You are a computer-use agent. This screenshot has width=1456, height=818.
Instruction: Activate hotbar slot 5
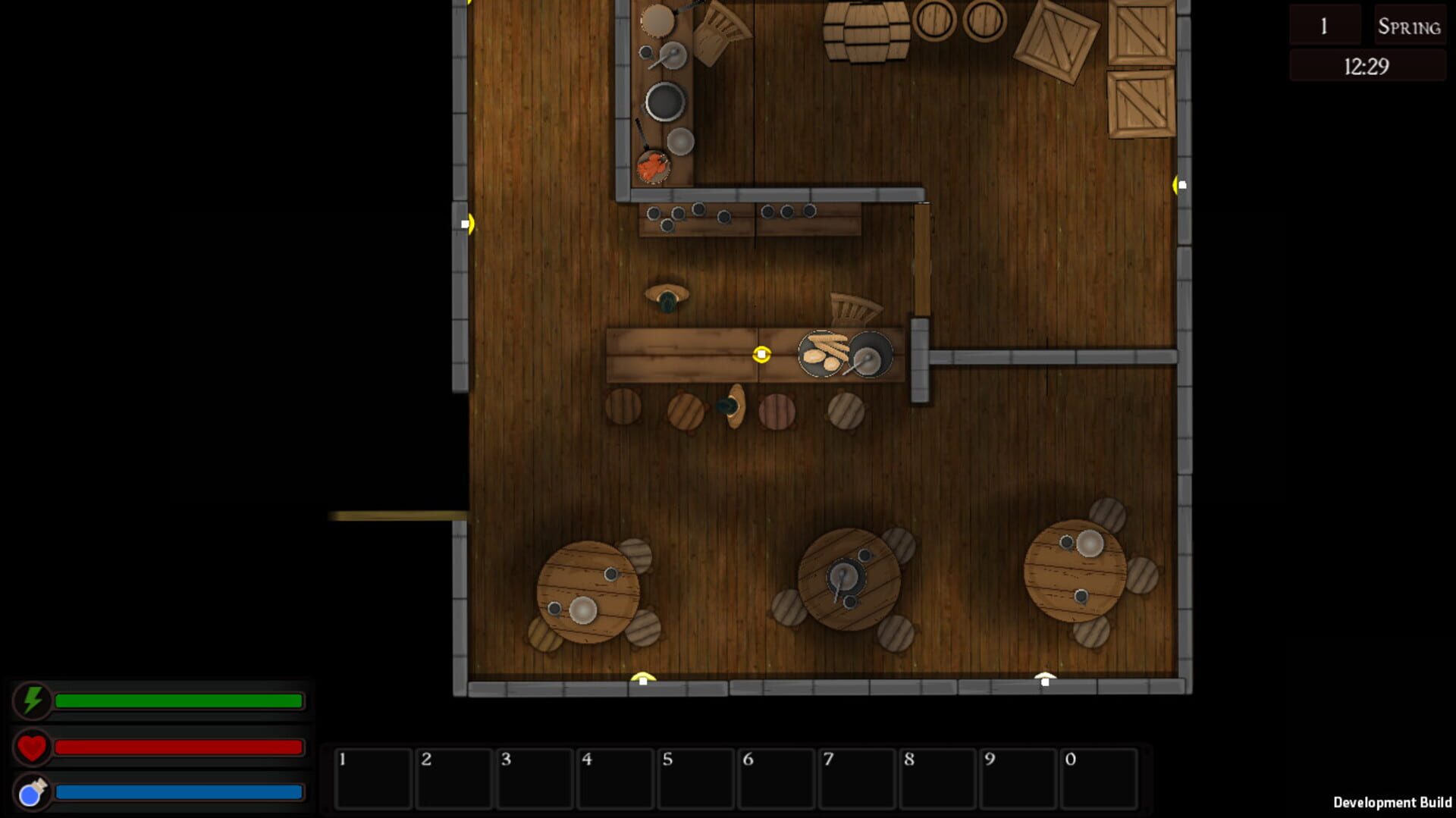pyautogui.click(x=696, y=779)
